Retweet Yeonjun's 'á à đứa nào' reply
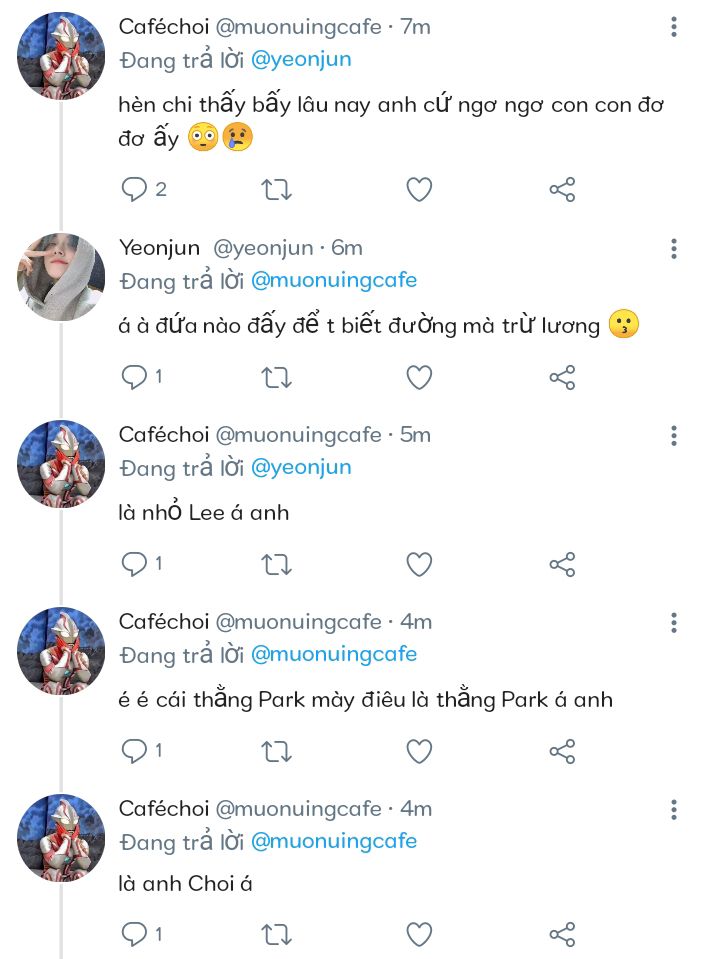Image resolution: width=720 pixels, height=959 pixels. [276, 377]
